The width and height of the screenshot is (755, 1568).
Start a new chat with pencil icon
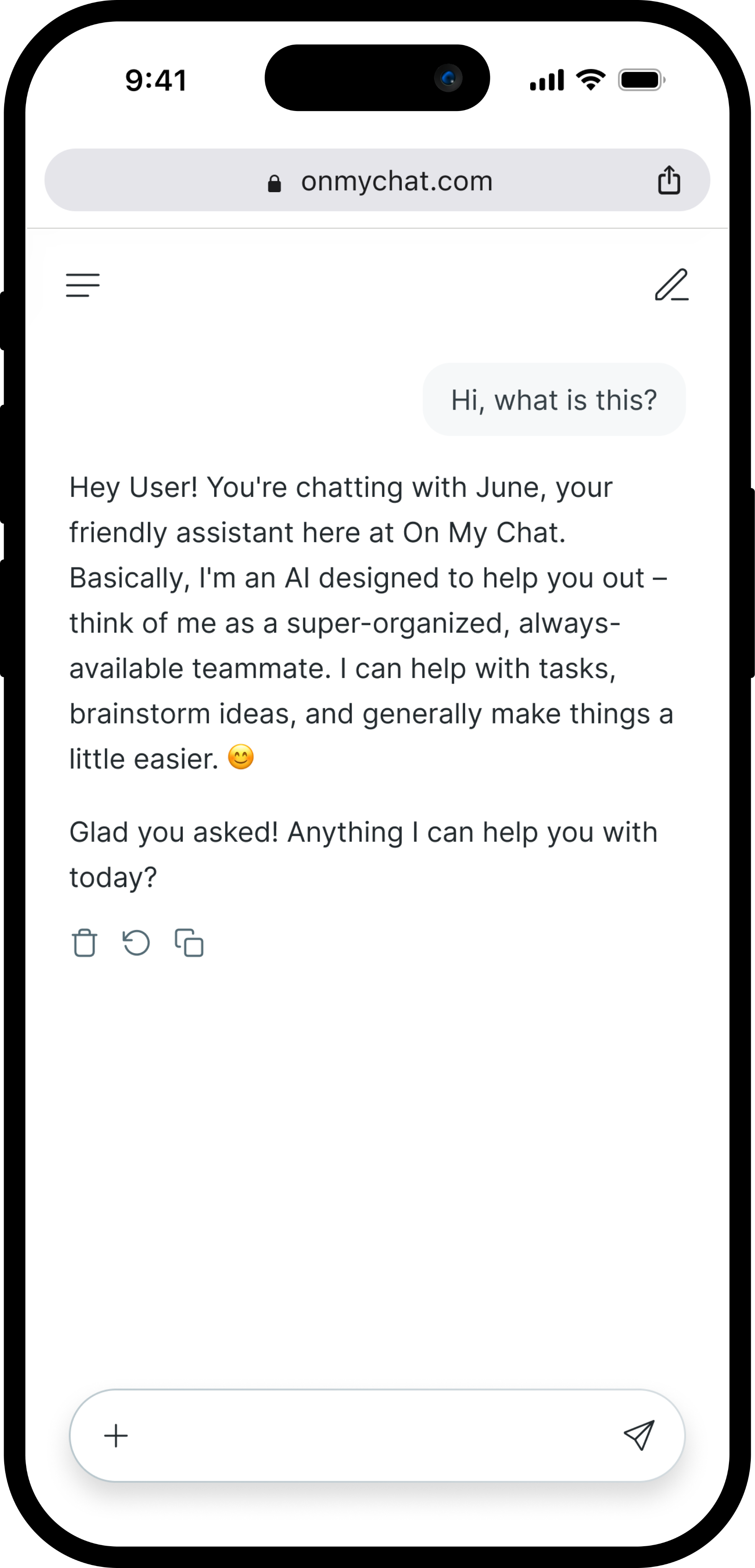[671, 285]
